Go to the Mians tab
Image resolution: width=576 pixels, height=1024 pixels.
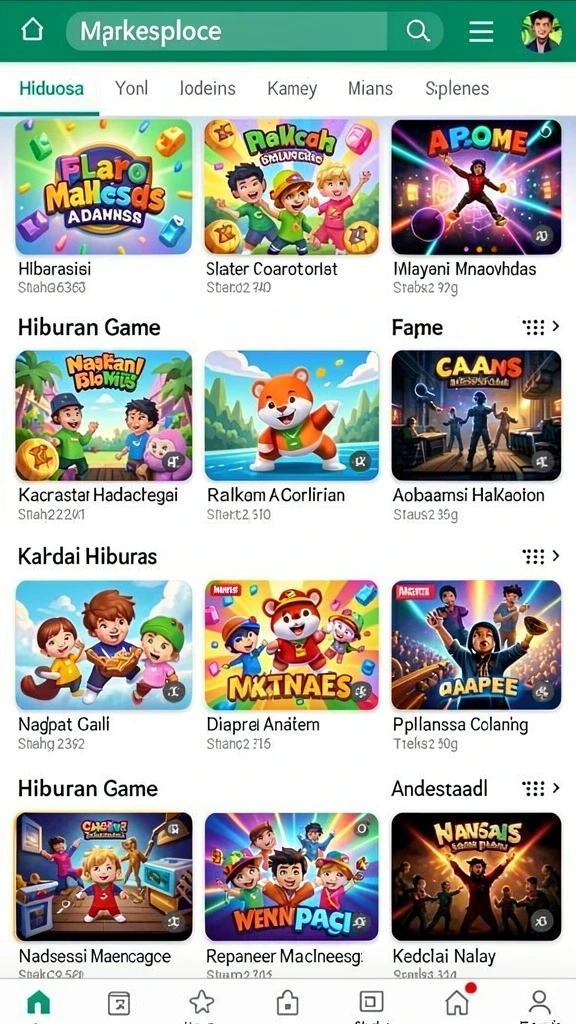point(370,88)
